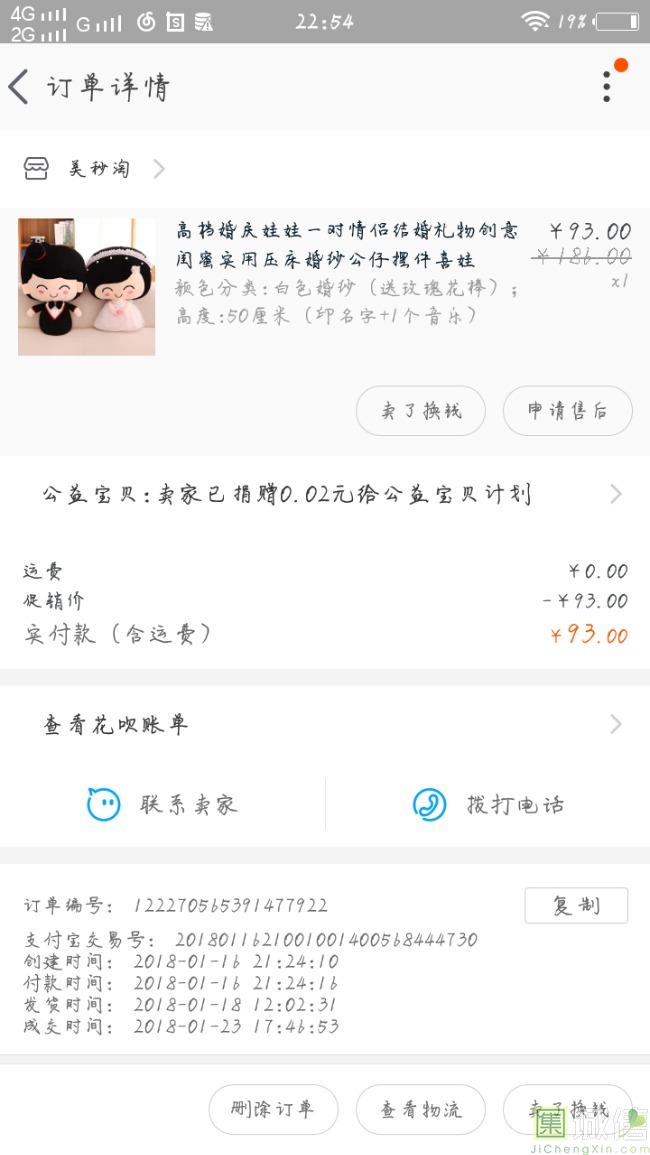Request after-sales via 申请售后
This screenshot has width=650, height=1155.
coord(567,411)
